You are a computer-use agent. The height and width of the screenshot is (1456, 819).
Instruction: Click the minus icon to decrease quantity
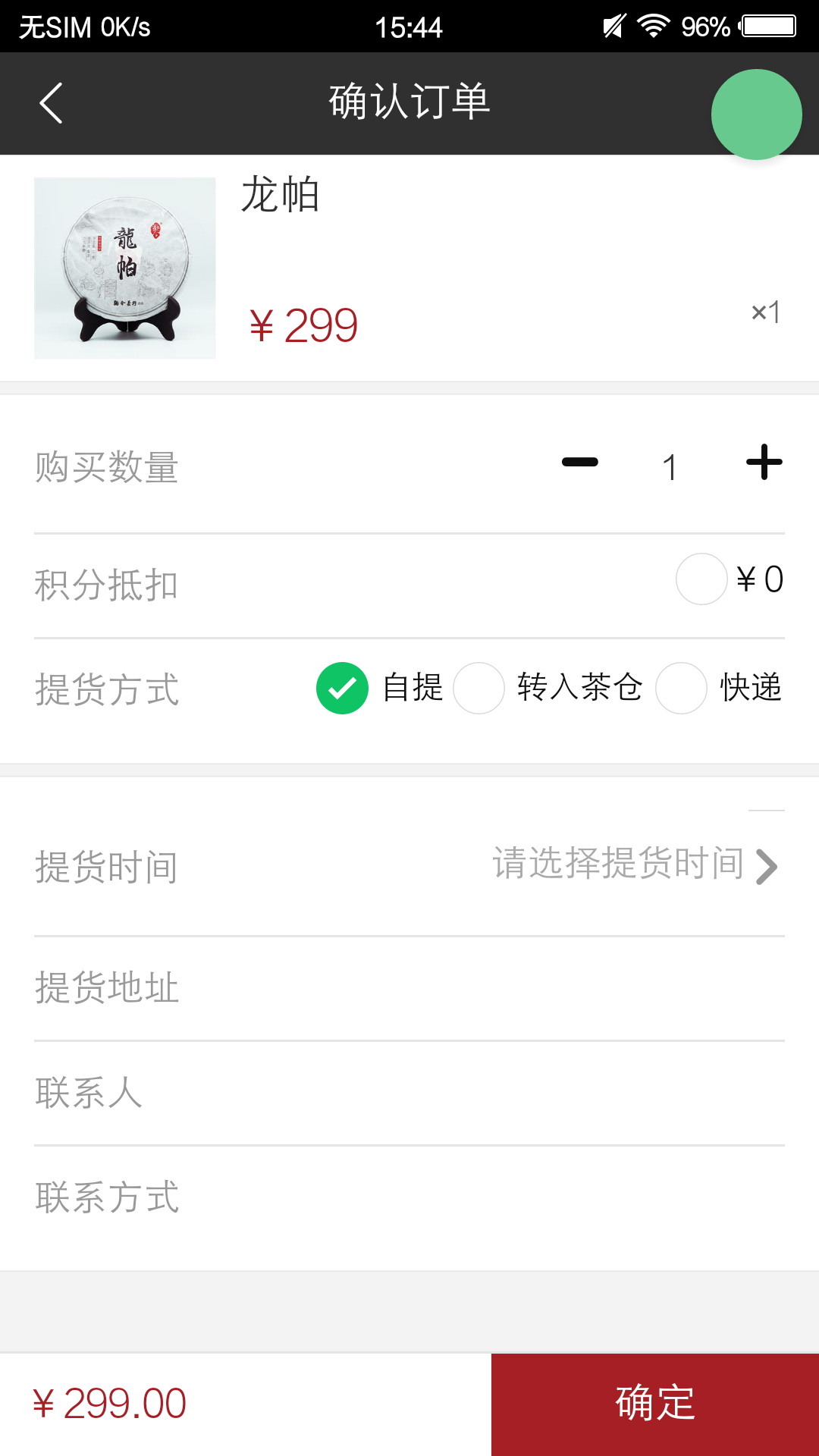(x=580, y=463)
